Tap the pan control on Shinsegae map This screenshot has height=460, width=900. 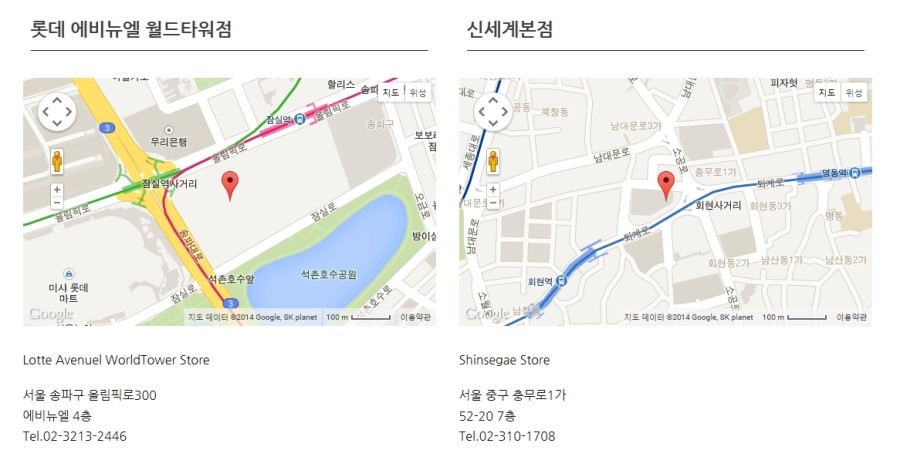tap(493, 112)
